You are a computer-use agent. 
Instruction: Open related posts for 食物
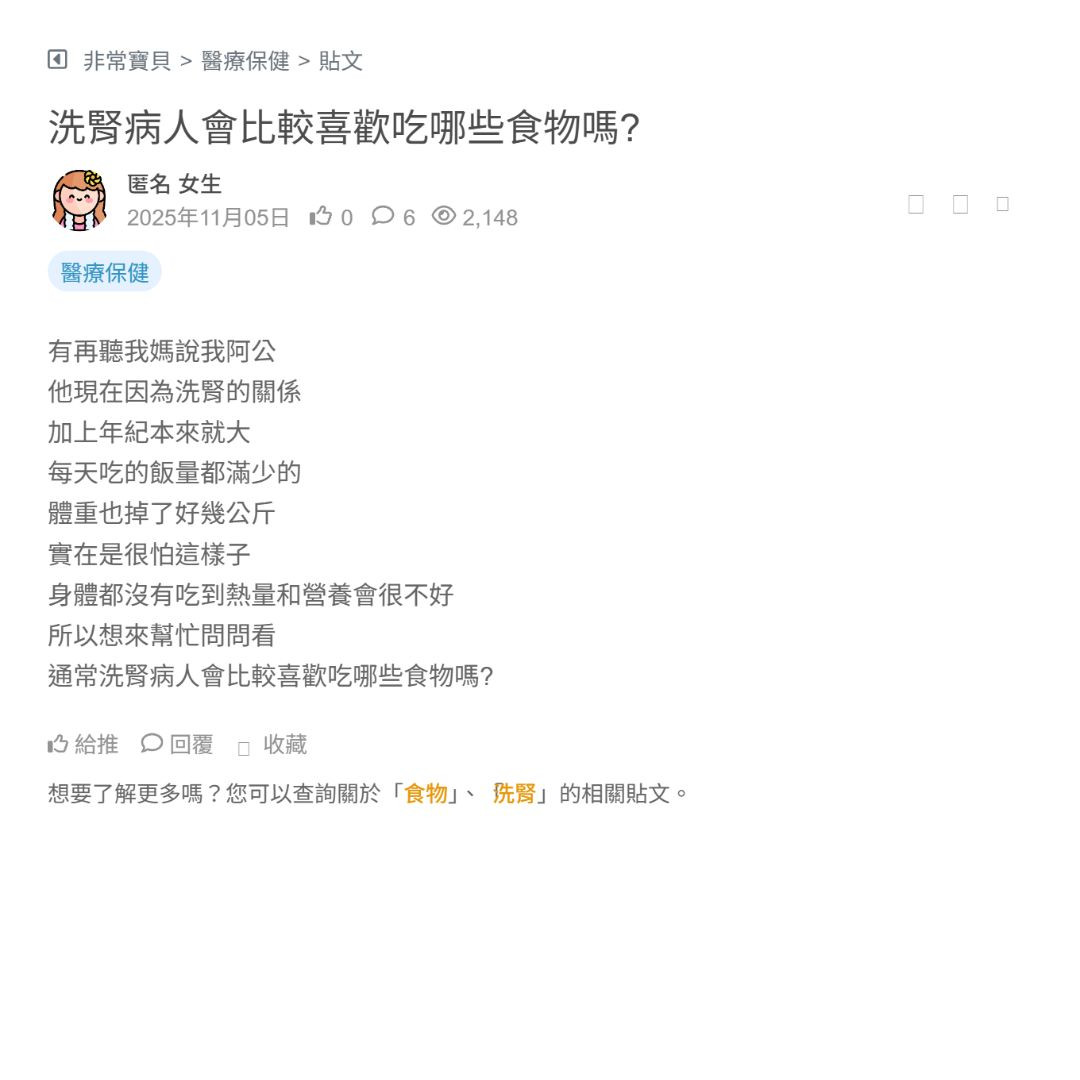426,794
